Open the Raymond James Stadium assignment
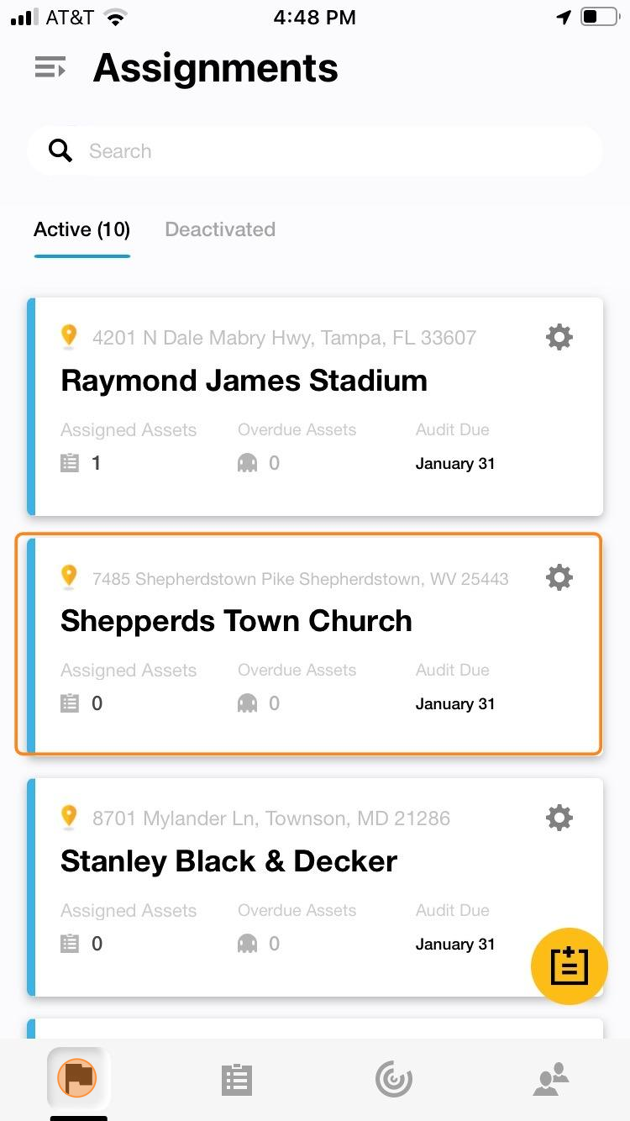Image resolution: width=630 pixels, height=1121 pixels. click(x=244, y=381)
